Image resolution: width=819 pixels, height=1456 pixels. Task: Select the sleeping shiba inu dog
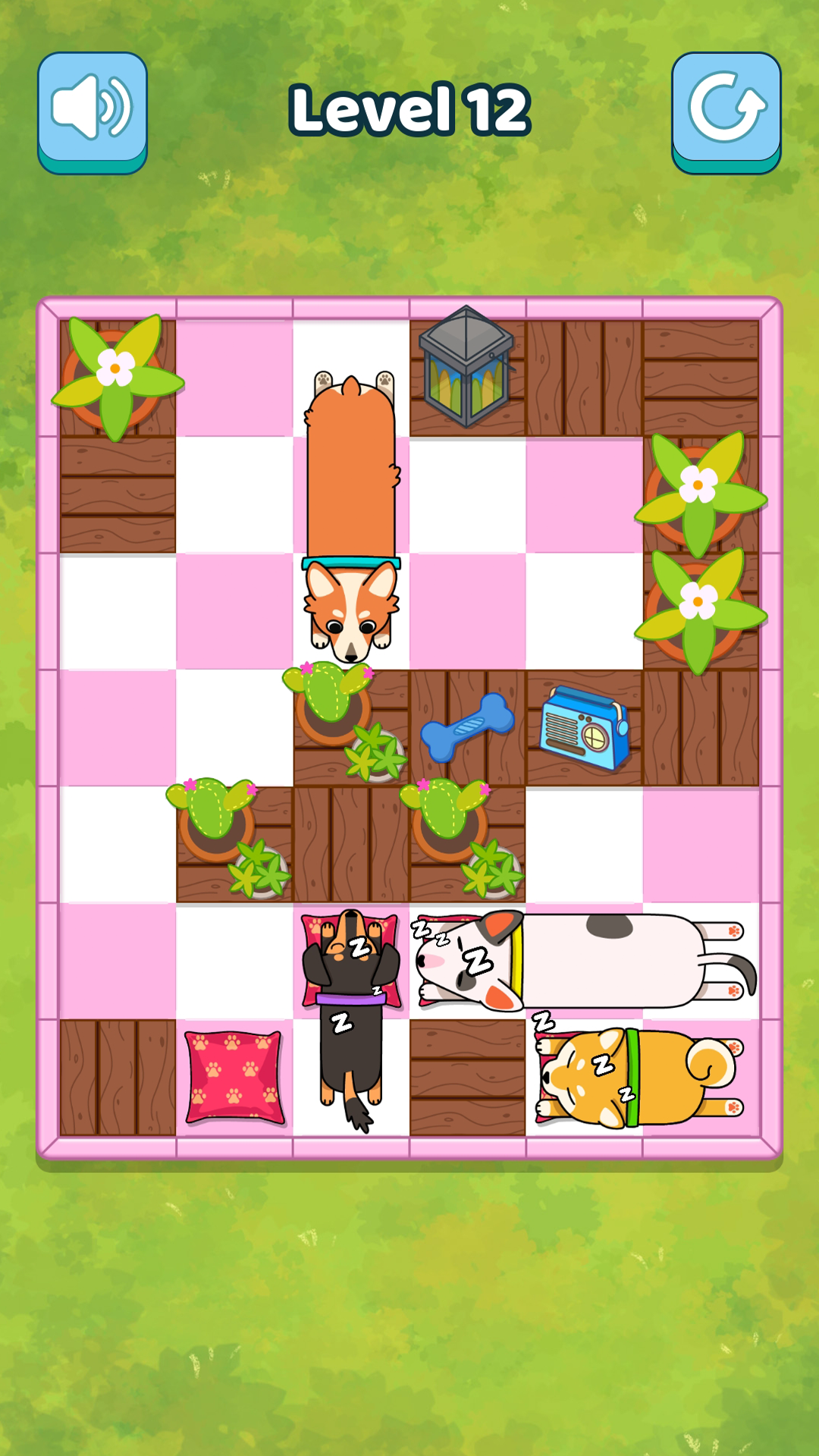[637, 1077]
